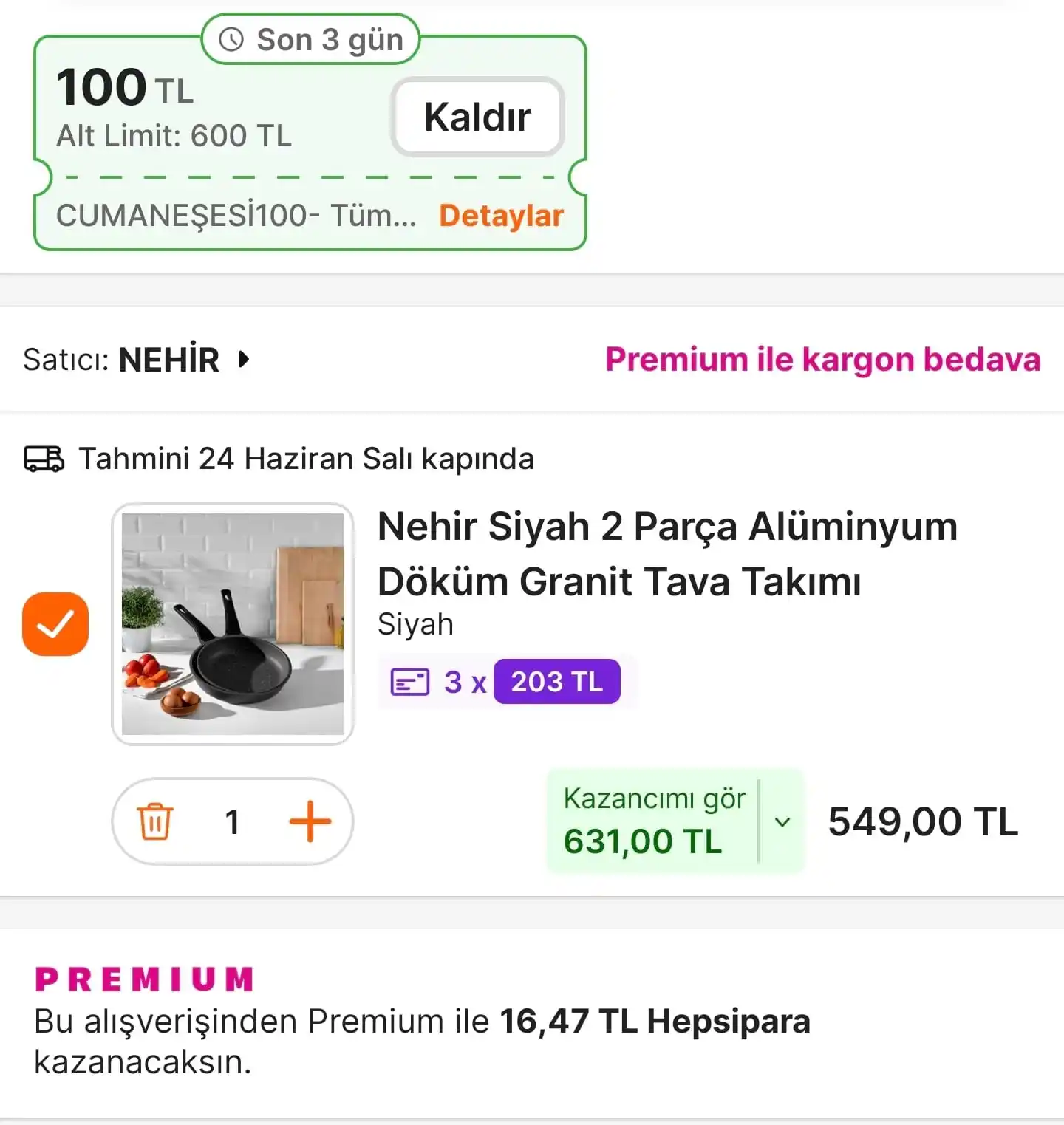This screenshot has height=1125, width=1064.
Task: Open the coupon Detaylar link
Action: [x=501, y=215]
